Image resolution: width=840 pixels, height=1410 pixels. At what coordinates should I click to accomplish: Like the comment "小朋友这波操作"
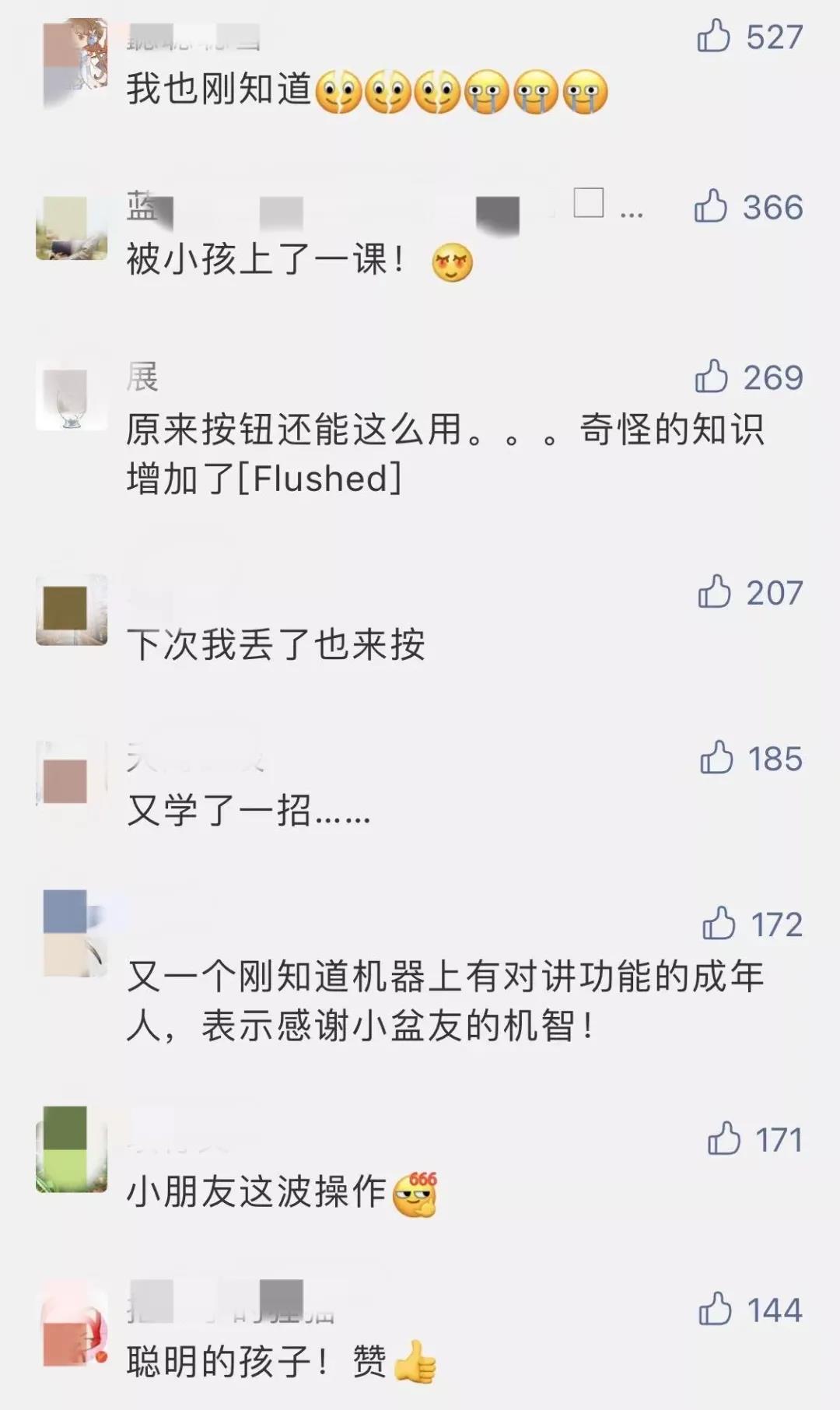click(x=723, y=1139)
